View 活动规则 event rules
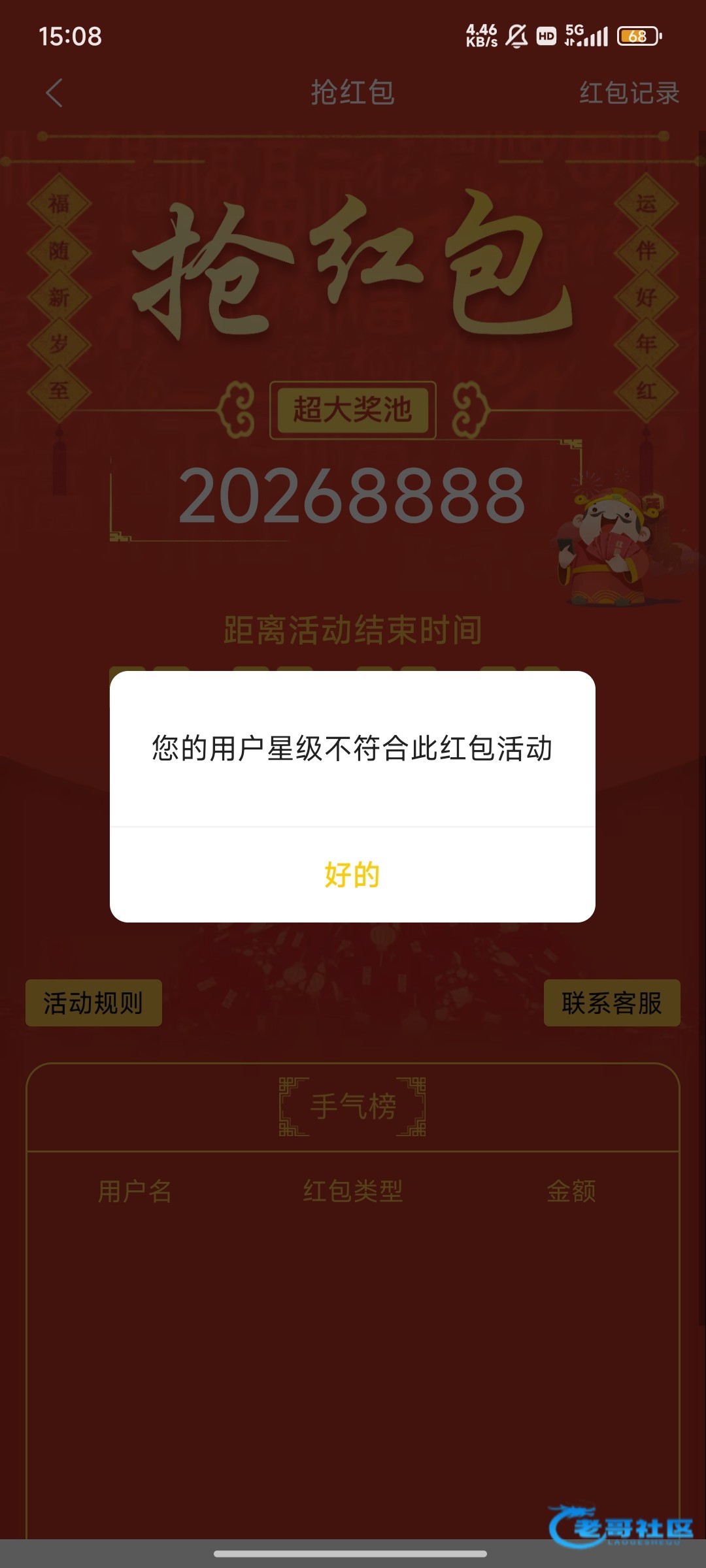706x1568 pixels. pyautogui.click(x=93, y=1003)
